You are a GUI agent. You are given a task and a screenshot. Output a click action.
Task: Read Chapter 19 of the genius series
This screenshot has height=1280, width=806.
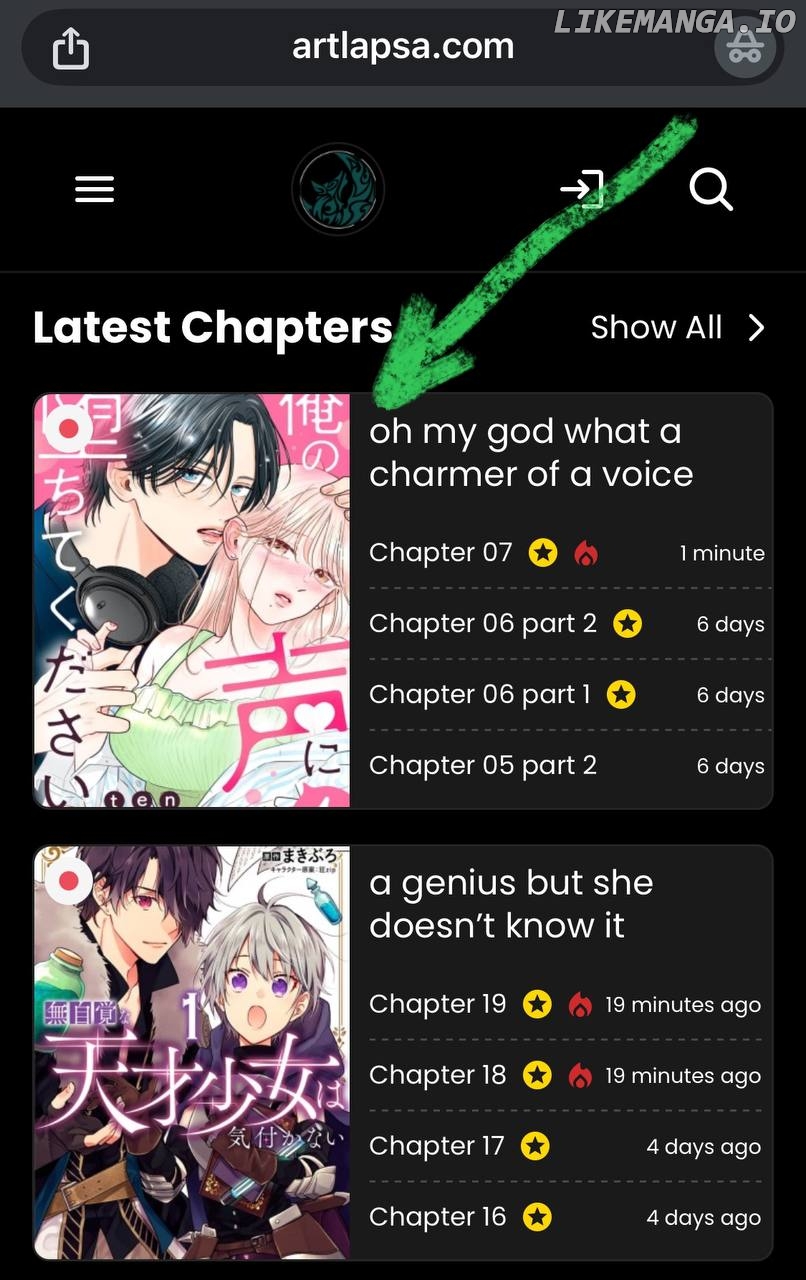point(438,1004)
